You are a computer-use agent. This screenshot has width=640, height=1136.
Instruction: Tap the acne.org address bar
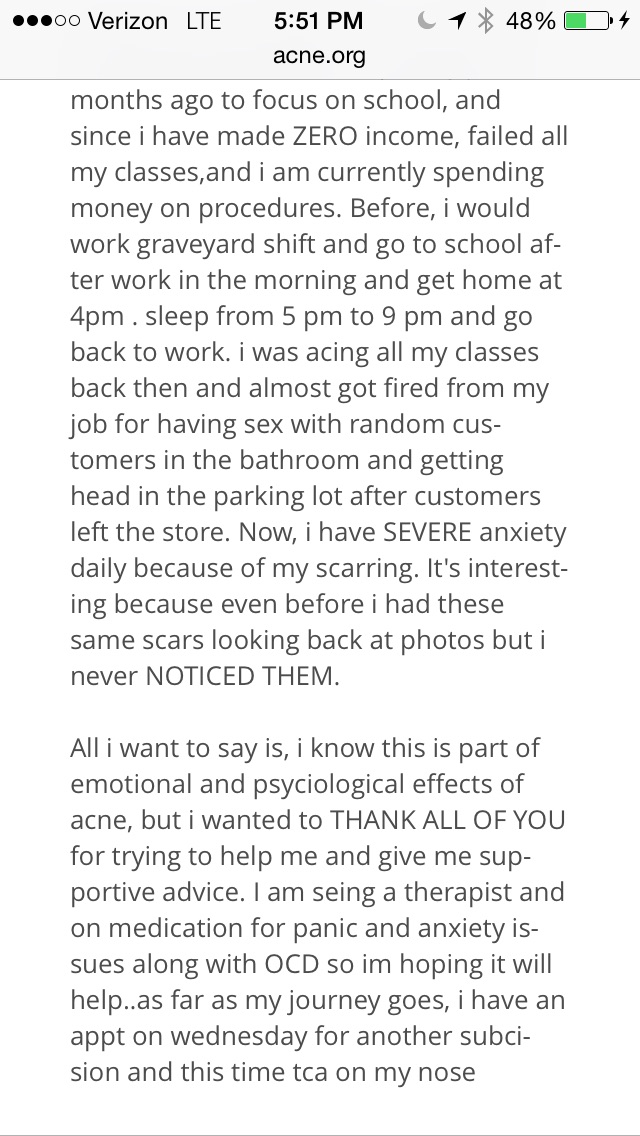320,57
